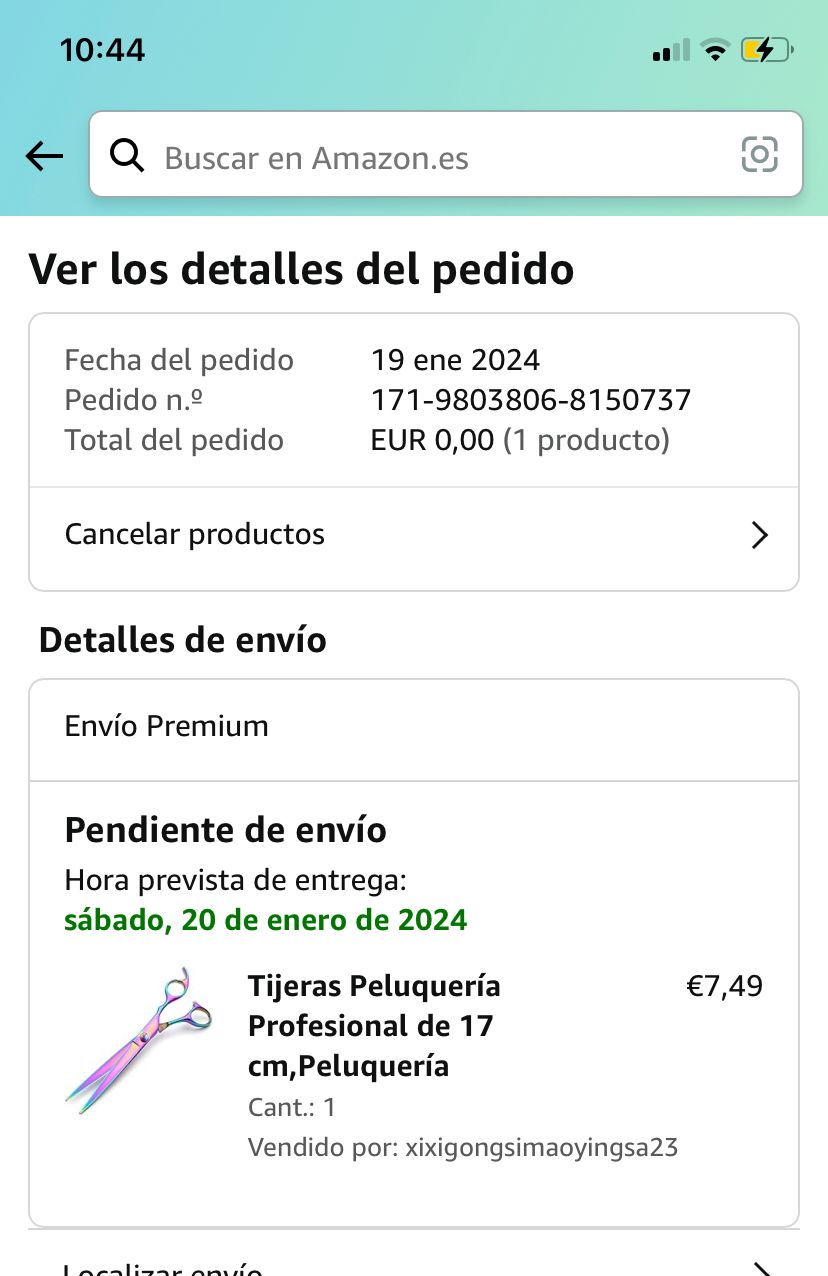Viewport: 828px width, 1276px height.
Task: Open the Tijeras Peluquería Profesional product
Action: (373, 1026)
